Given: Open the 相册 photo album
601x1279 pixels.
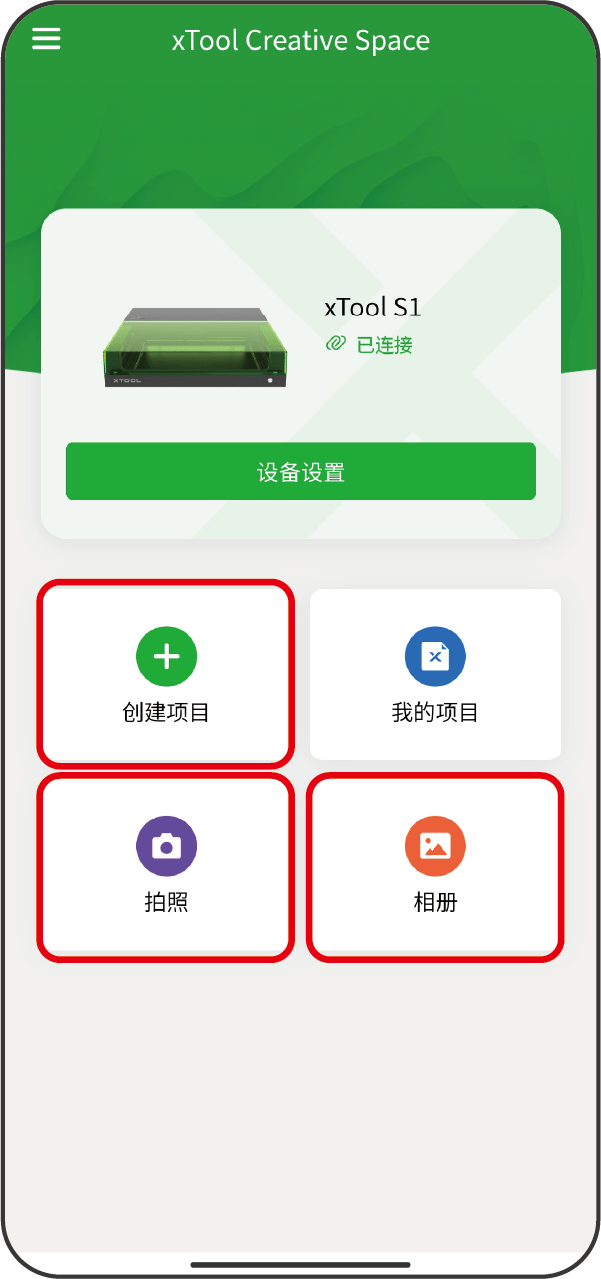Looking at the screenshot, I should pyautogui.click(x=435, y=866).
